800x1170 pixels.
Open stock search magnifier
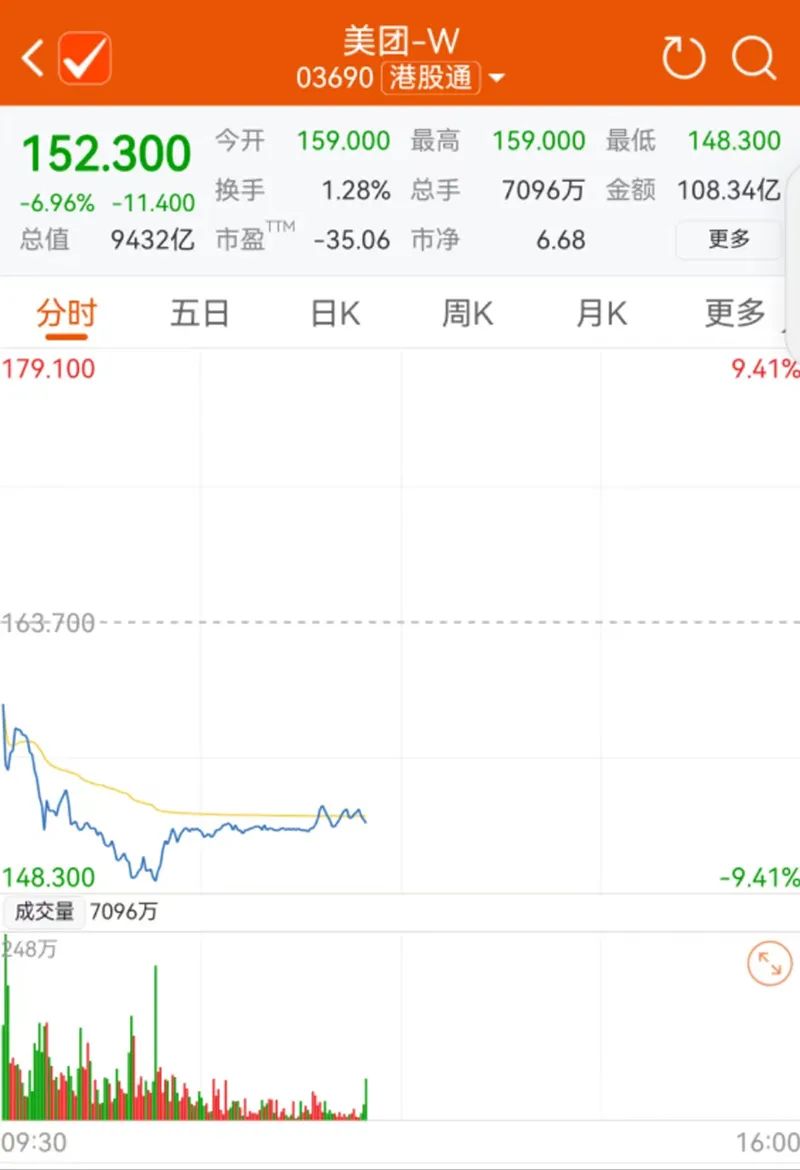[x=753, y=58]
